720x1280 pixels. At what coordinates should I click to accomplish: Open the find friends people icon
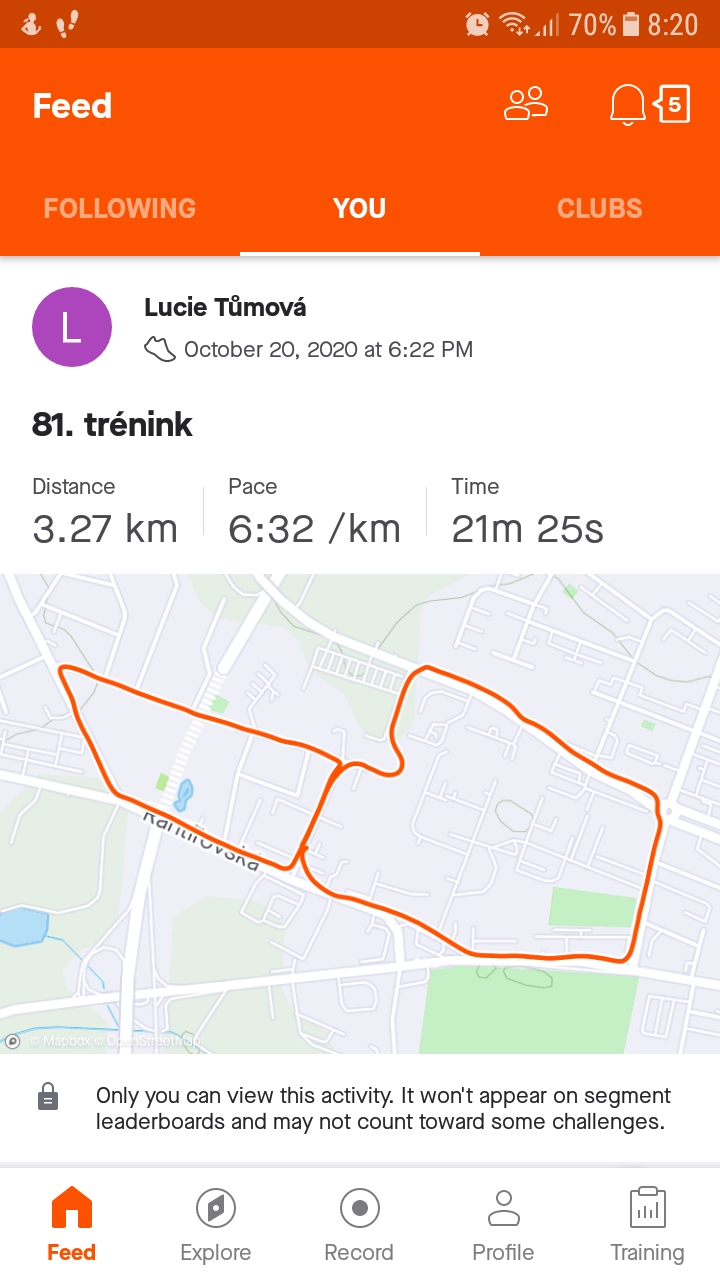(526, 105)
